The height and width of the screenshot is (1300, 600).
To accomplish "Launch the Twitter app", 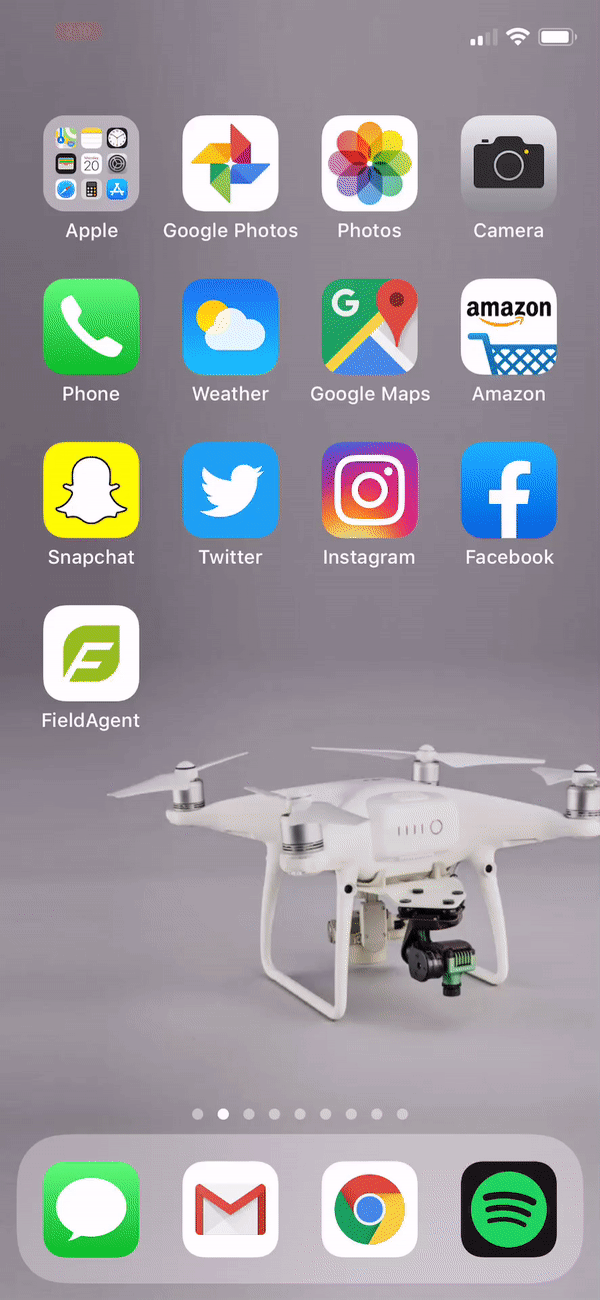I will click(x=230, y=490).
